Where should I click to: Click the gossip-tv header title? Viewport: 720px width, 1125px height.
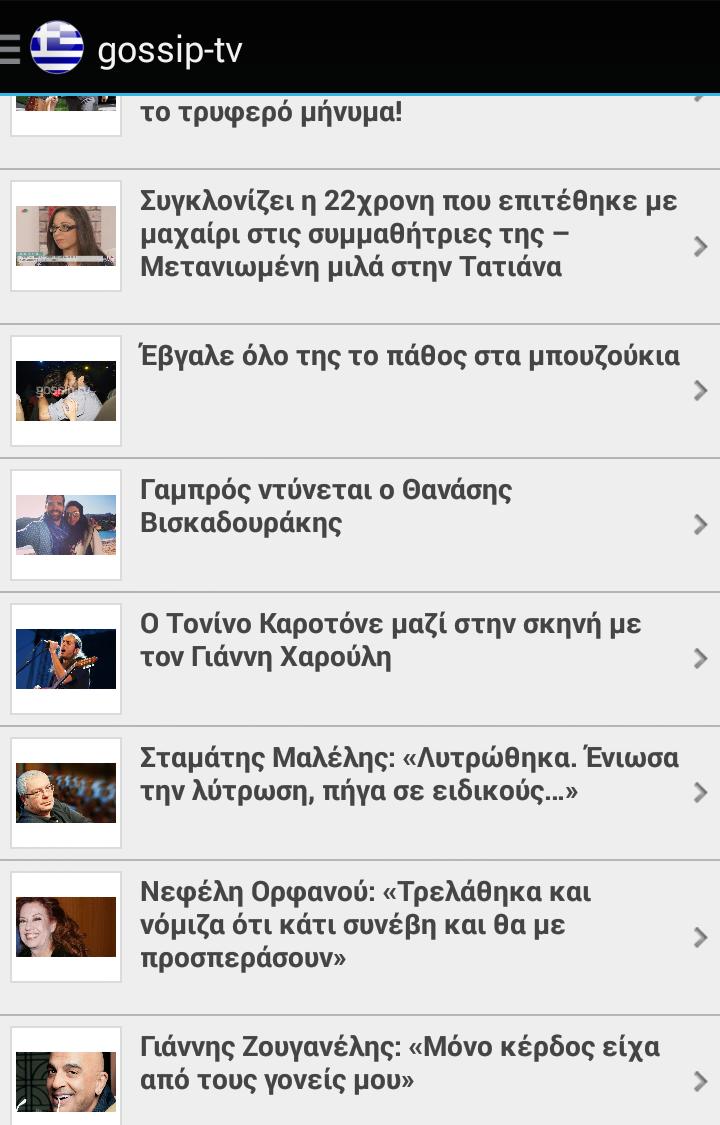tap(170, 50)
